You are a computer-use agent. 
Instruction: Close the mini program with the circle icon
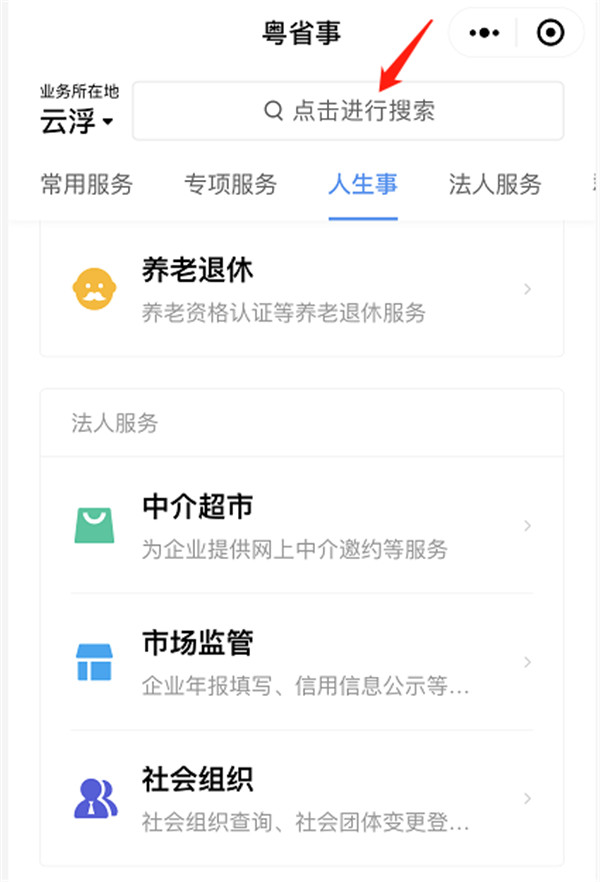(550, 33)
